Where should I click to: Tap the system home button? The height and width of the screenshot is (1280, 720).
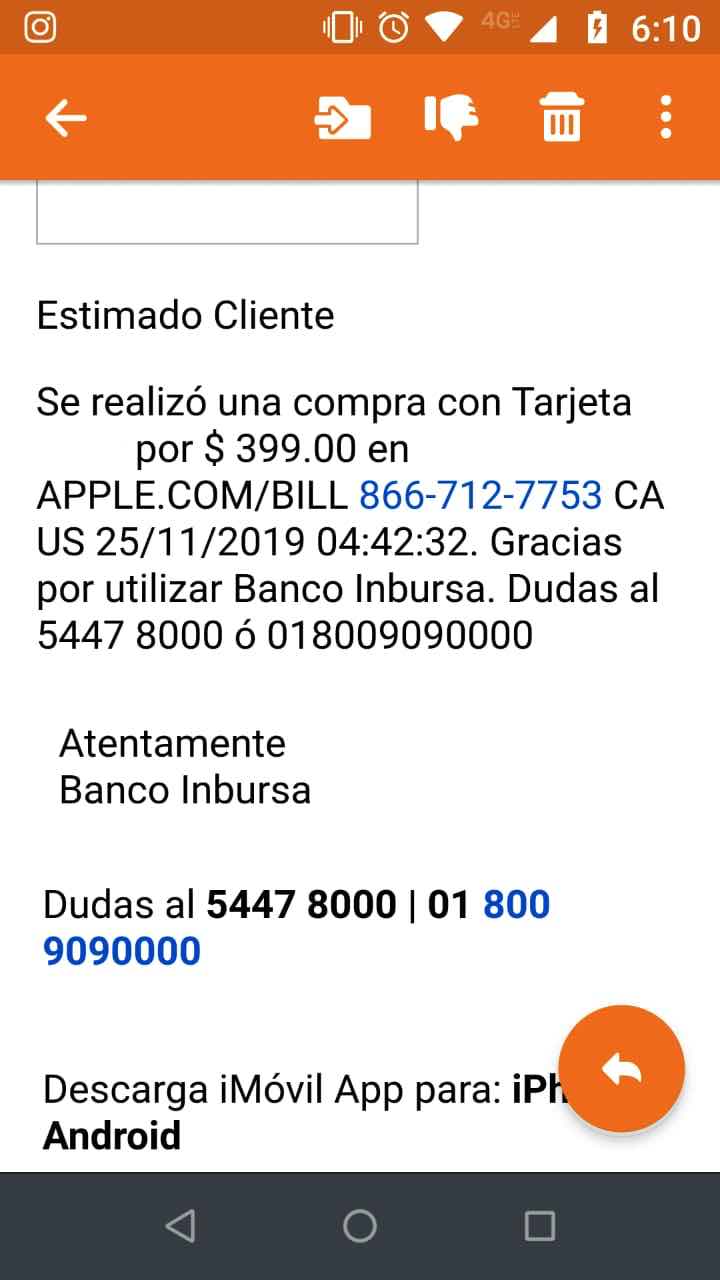point(360,1226)
